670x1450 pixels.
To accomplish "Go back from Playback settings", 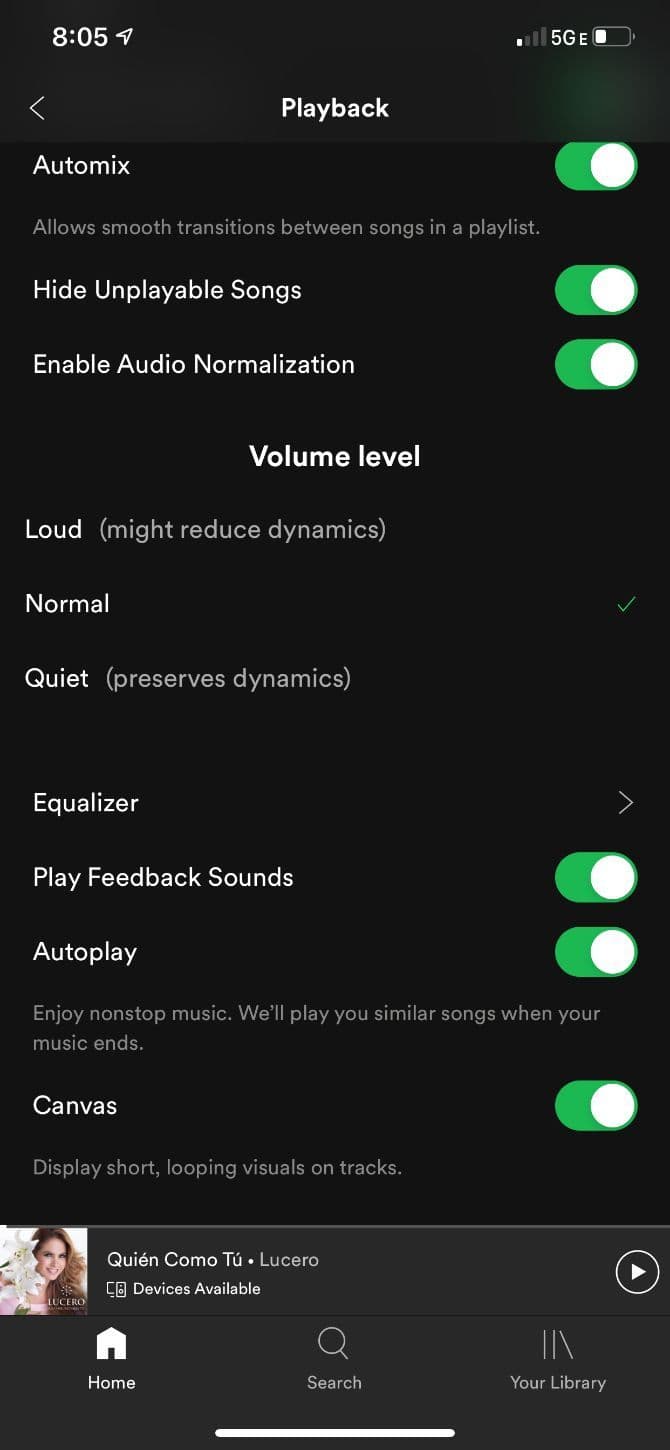I will click(38, 108).
